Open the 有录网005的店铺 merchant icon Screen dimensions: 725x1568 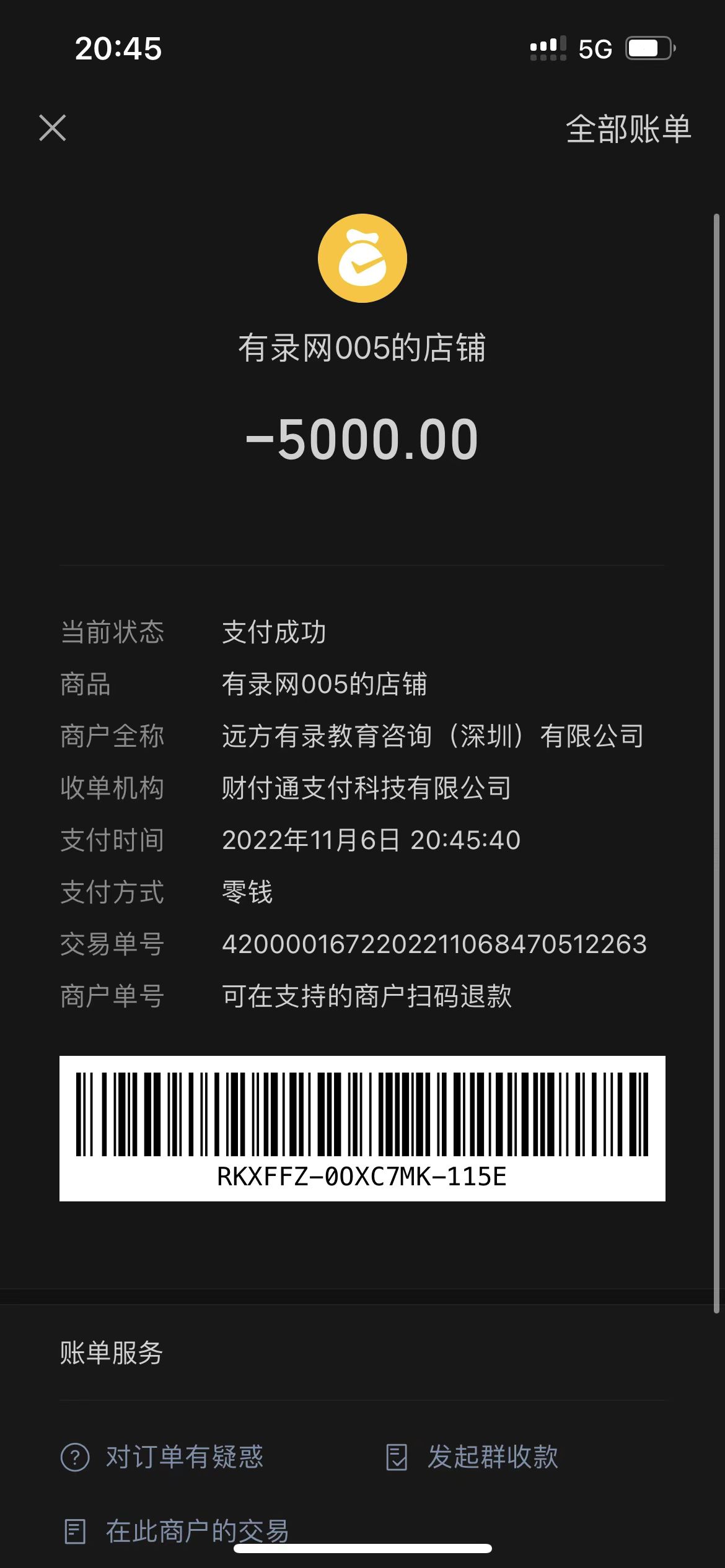click(362, 258)
